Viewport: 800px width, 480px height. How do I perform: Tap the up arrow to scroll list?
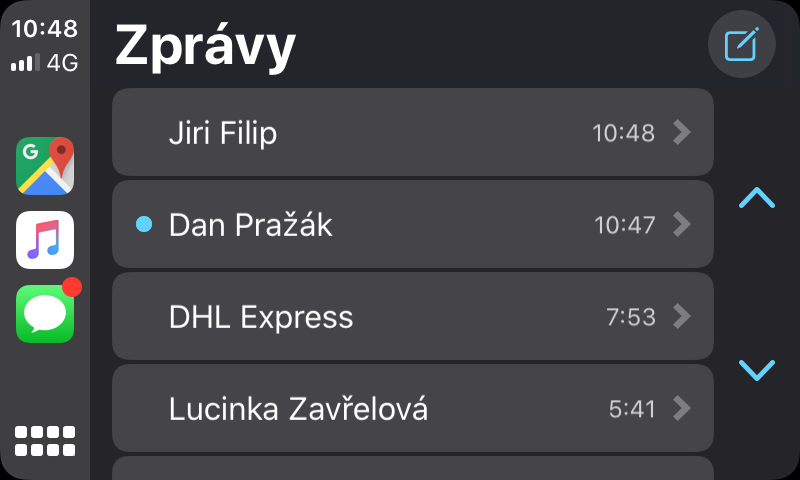click(x=756, y=198)
